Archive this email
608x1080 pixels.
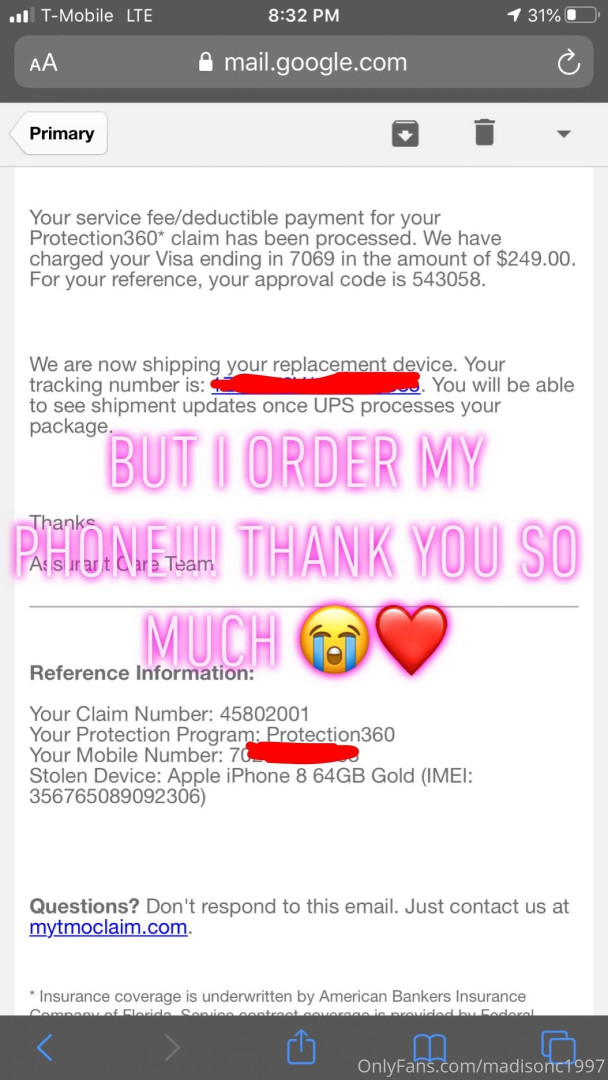(x=405, y=133)
